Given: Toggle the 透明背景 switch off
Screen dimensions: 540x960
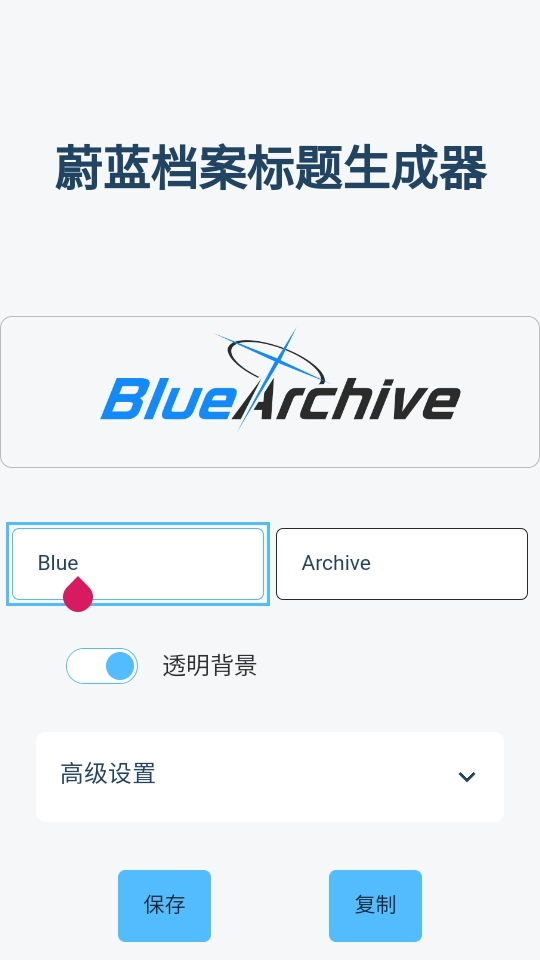Looking at the screenshot, I should pyautogui.click(x=102, y=666).
